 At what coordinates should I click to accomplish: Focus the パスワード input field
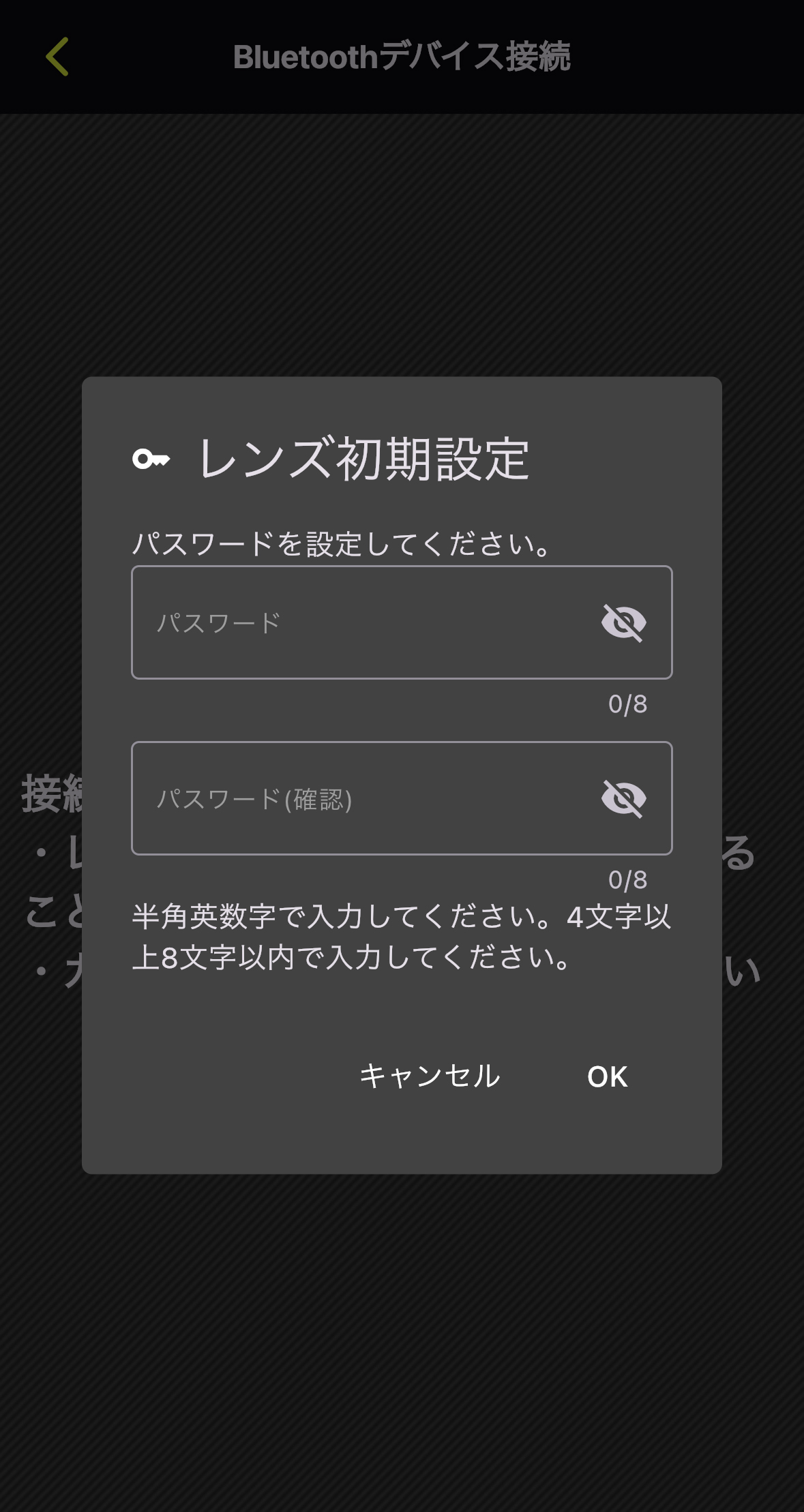pos(361,622)
